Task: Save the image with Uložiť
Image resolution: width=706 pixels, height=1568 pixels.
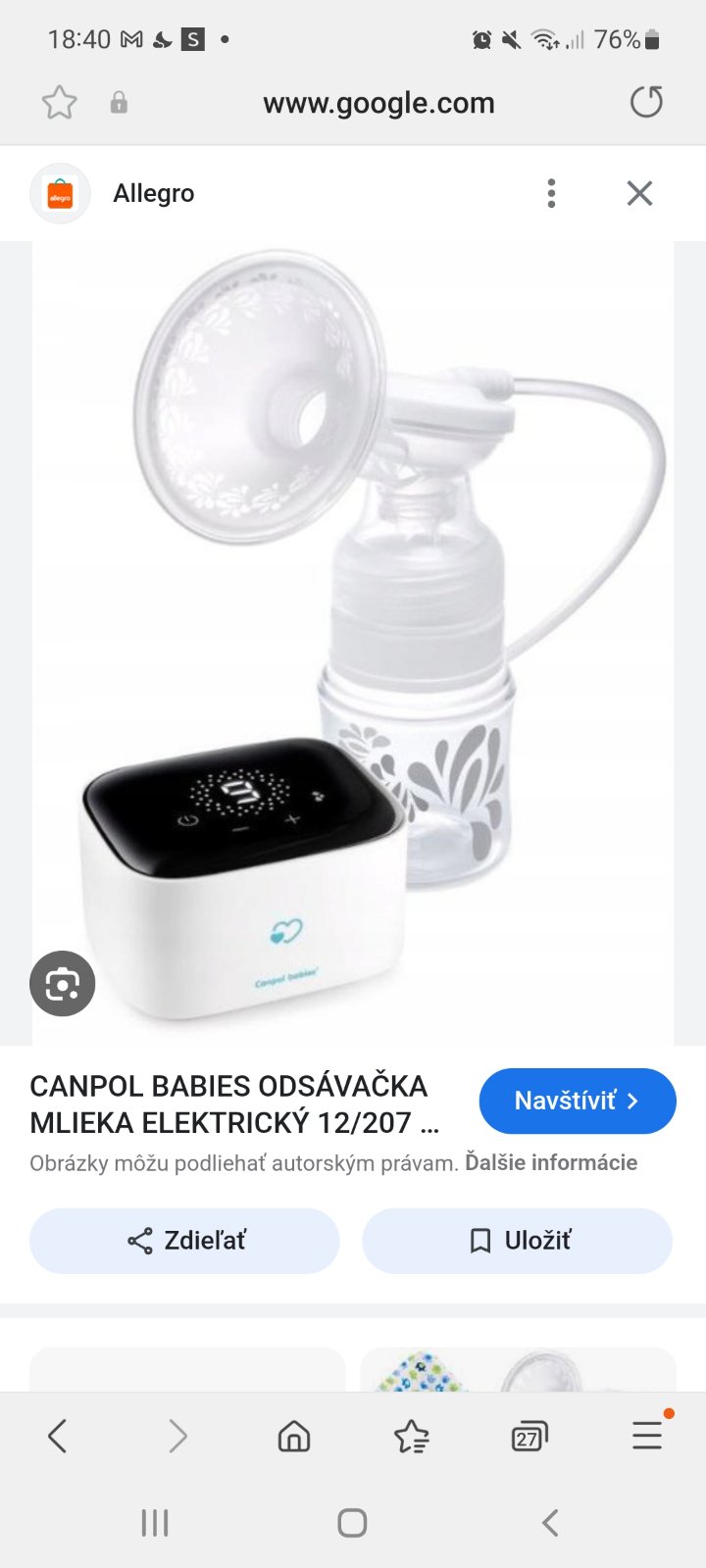Action: [x=517, y=1241]
